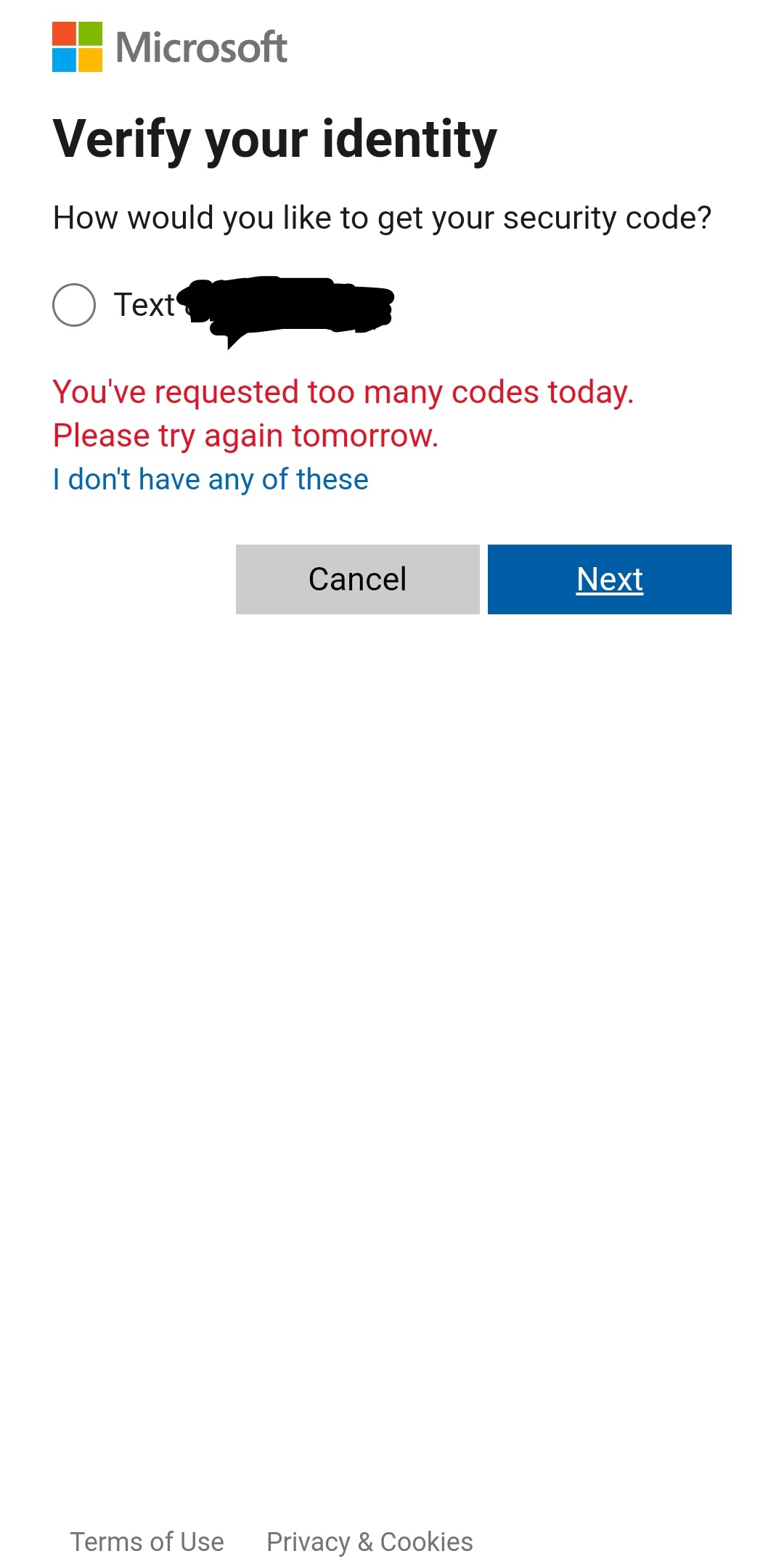Screen dimensions: 784x1567
Task: Open the "I don't have any of these" link
Action: coord(211,479)
